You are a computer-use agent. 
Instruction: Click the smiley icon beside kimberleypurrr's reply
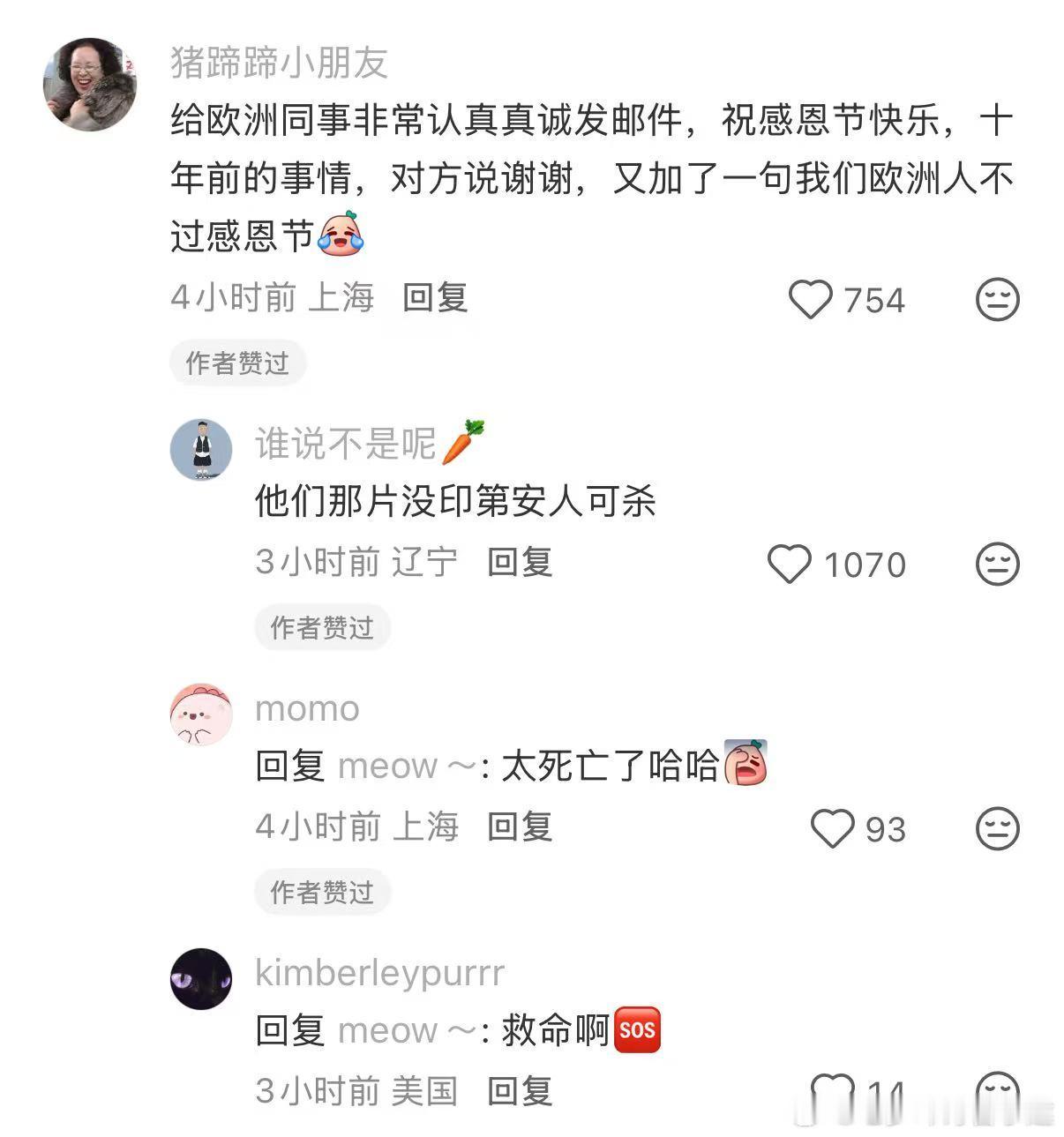(x=998, y=1092)
